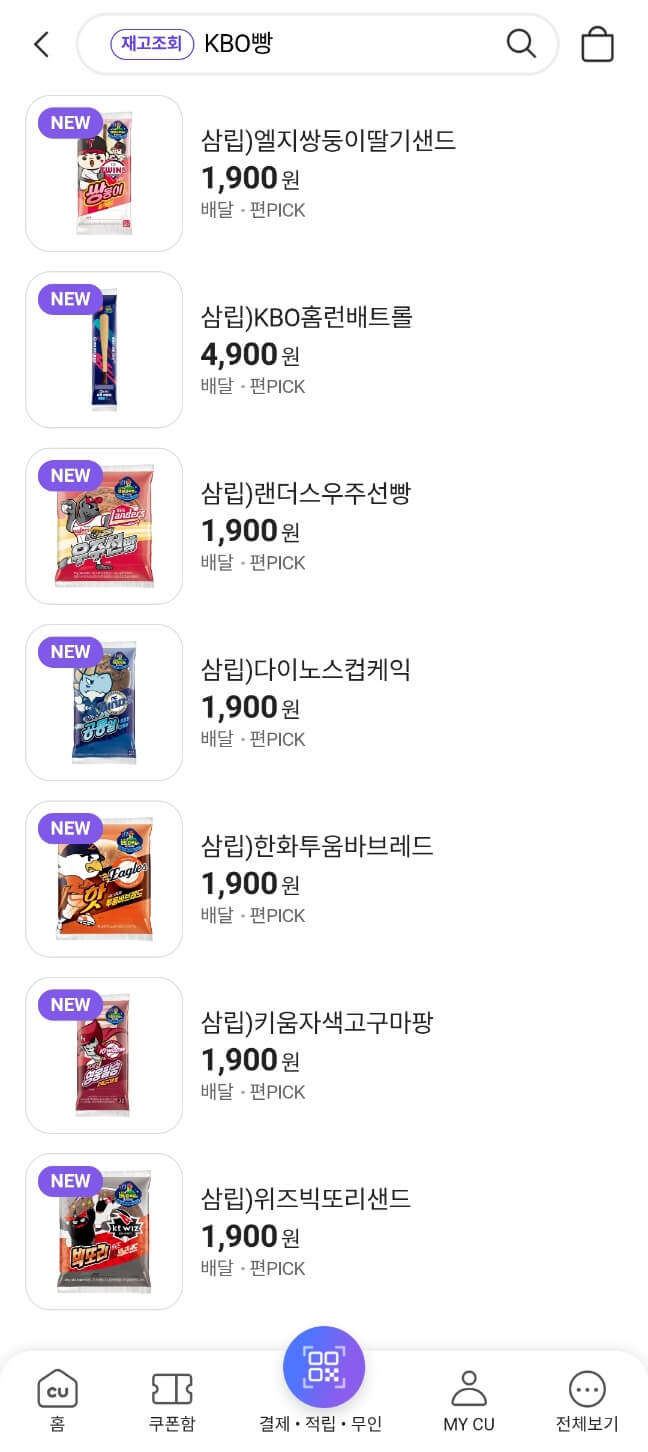Image resolution: width=648 pixels, height=1452 pixels.
Task: Go back using the arrow icon
Action: coord(41,44)
